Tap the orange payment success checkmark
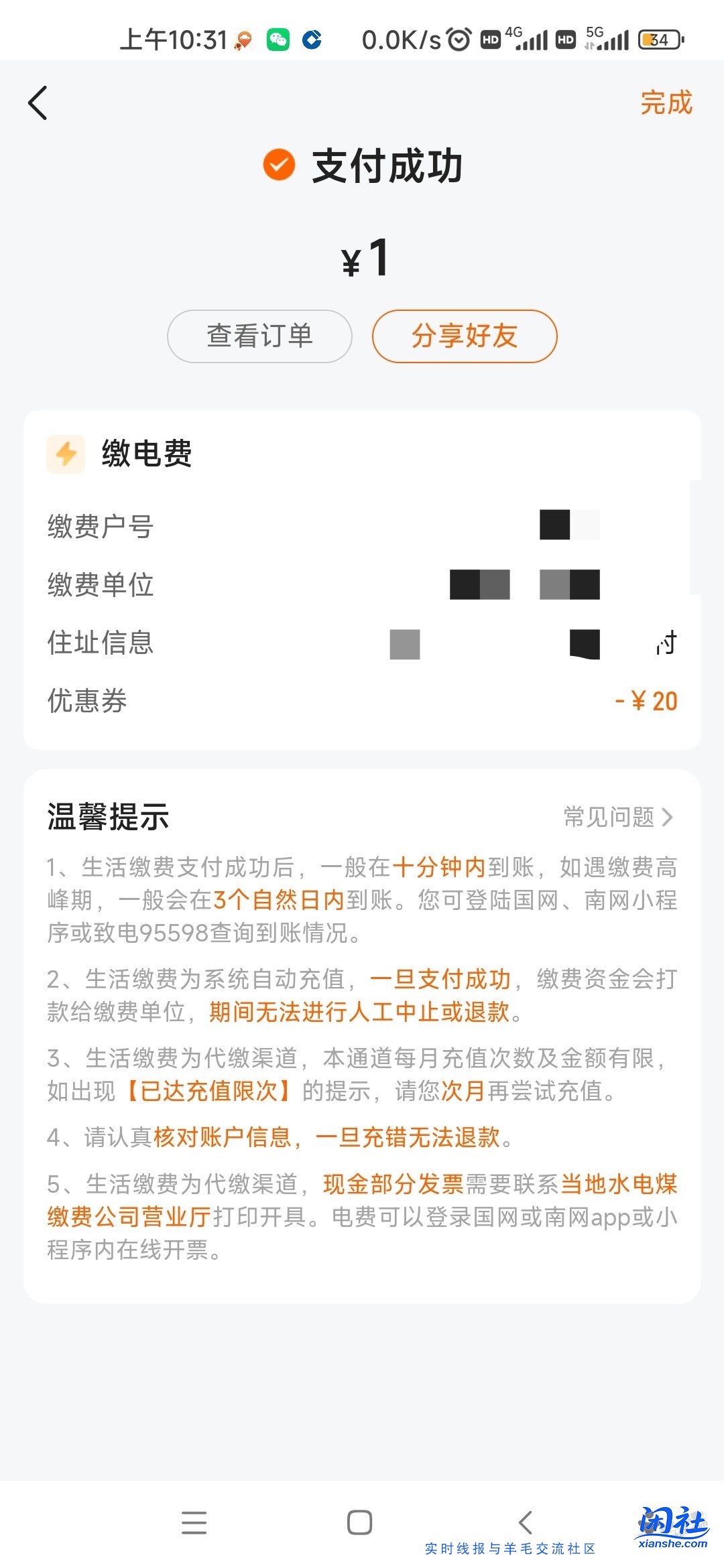Viewport: 724px width, 1568px height. tap(277, 166)
